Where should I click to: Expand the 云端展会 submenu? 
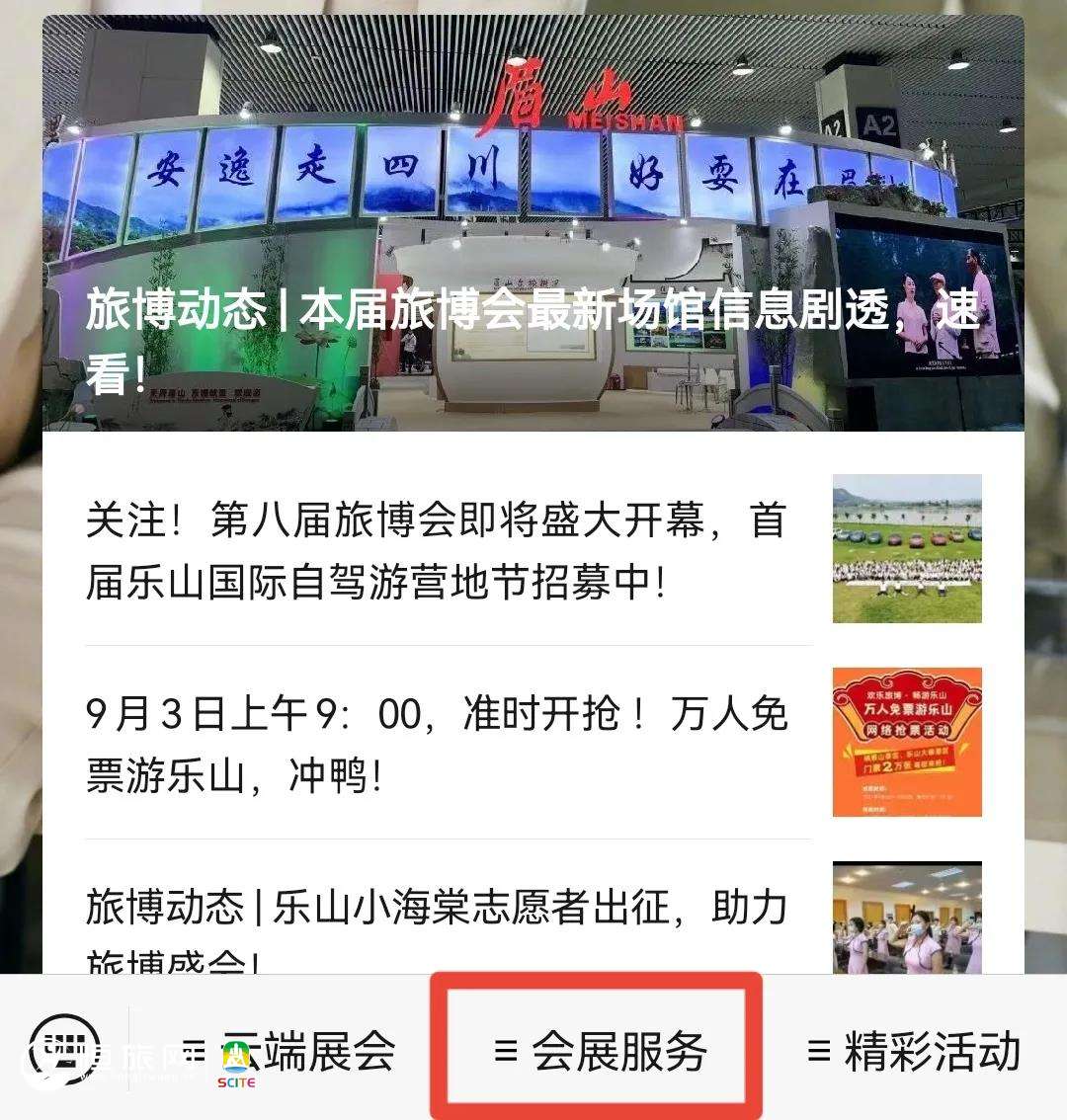pos(306,1052)
